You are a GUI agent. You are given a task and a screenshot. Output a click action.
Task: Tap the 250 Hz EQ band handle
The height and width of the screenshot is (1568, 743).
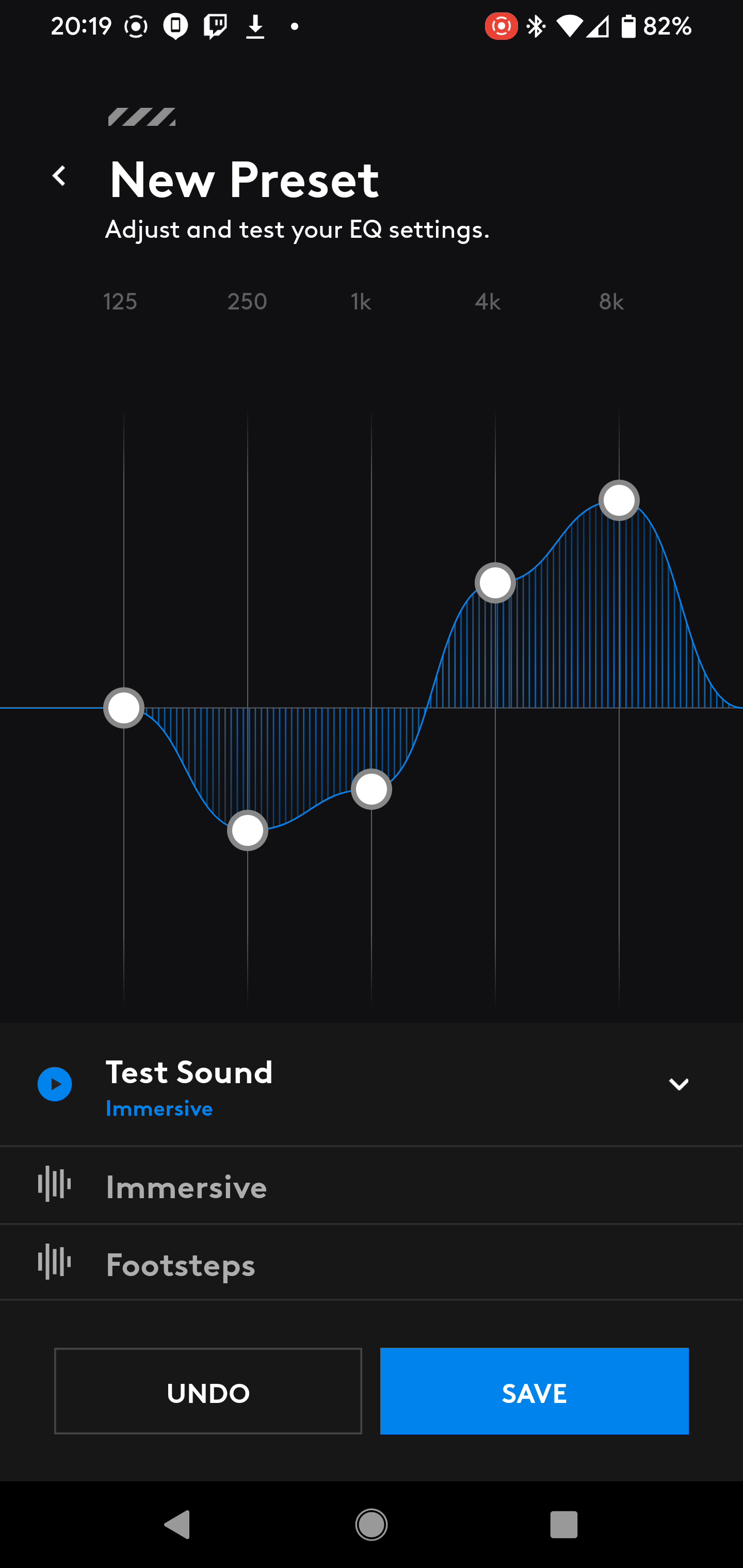pos(247,830)
